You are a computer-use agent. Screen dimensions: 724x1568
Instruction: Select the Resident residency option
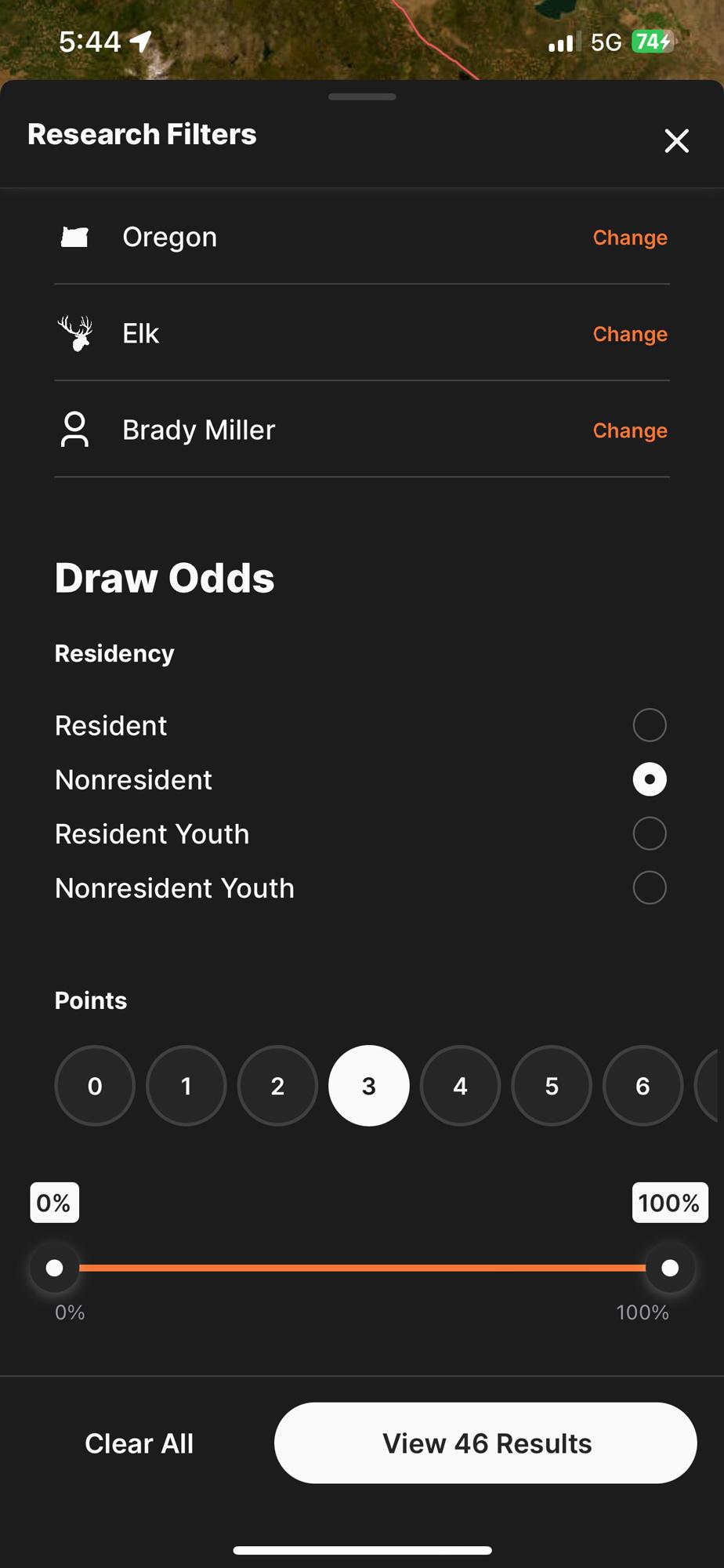pyautogui.click(x=649, y=724)
